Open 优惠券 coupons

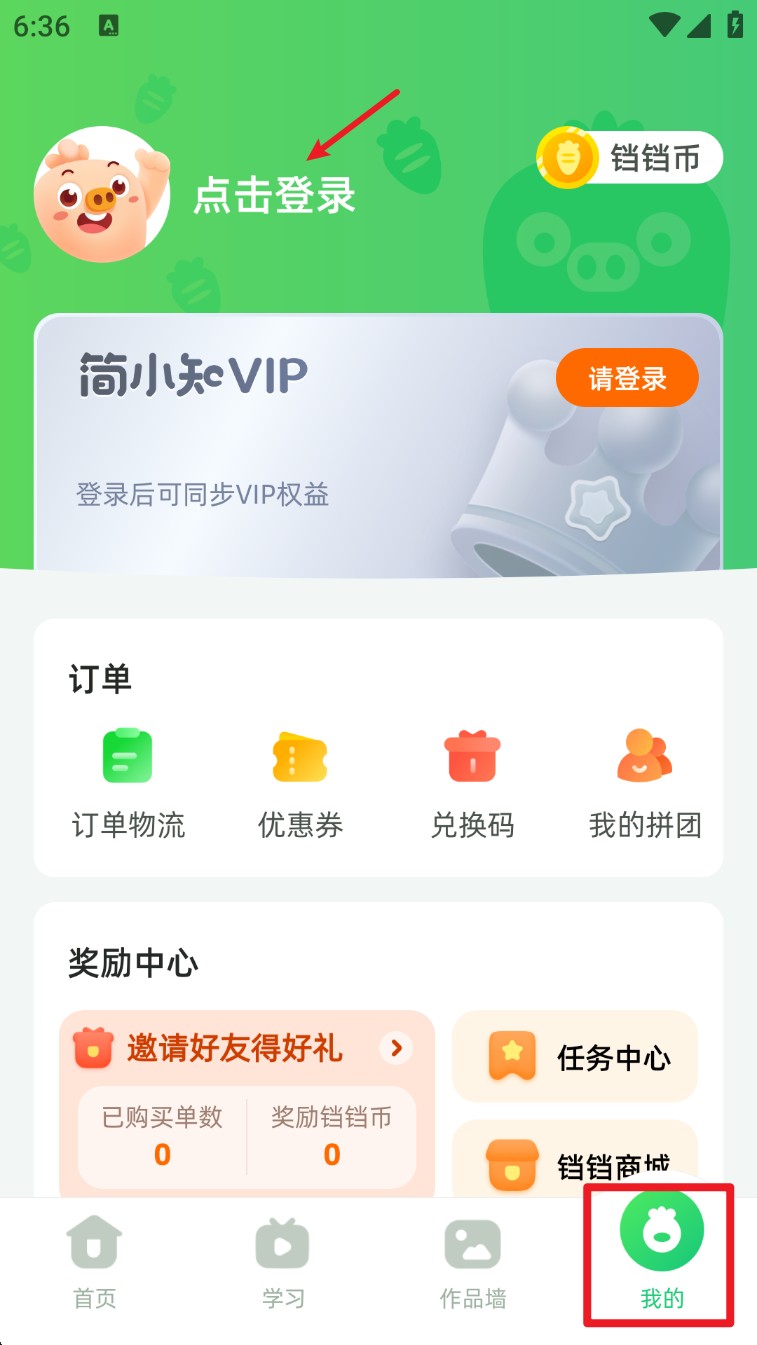pyautogui.click(x=300, y=784)
